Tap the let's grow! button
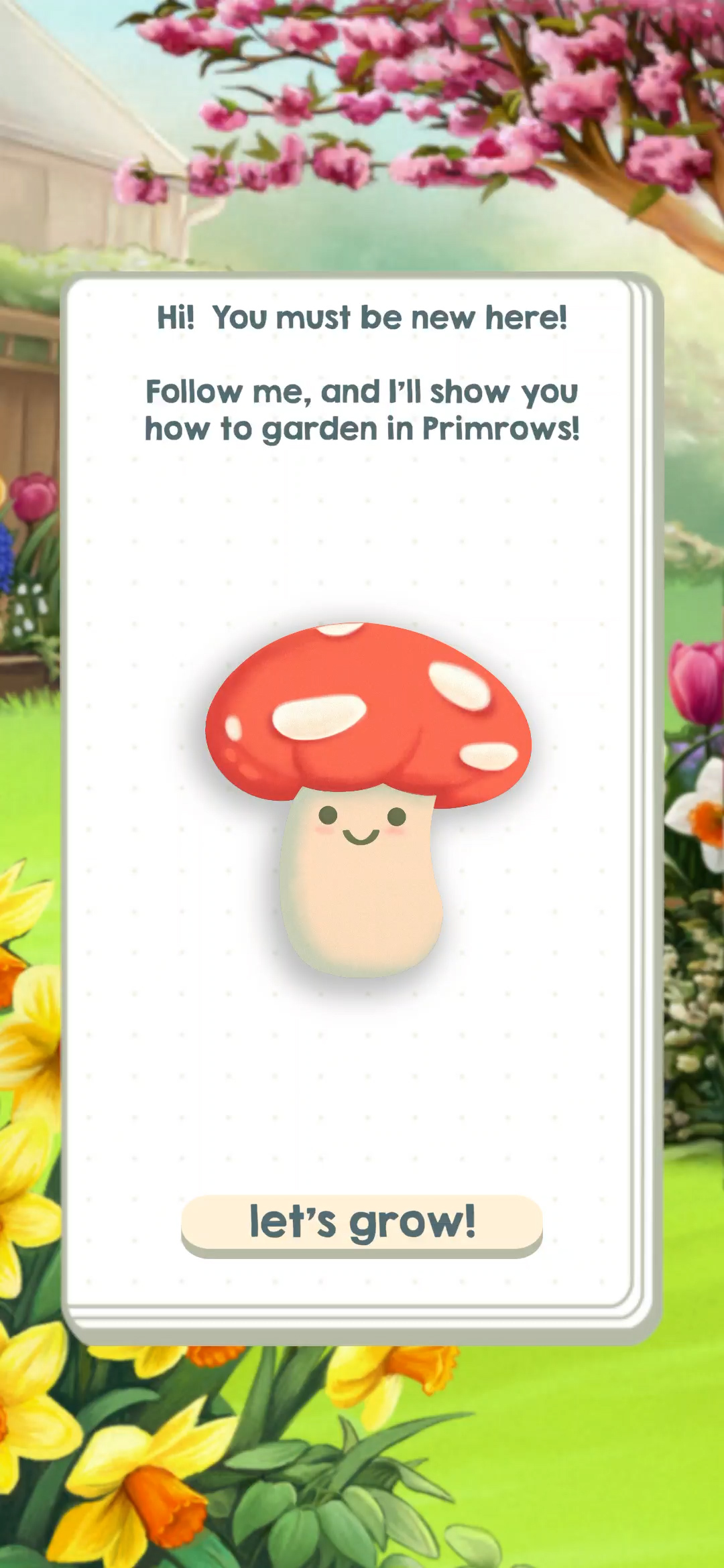Viewport: 724px width, 1568px height. click(362, 1226)
